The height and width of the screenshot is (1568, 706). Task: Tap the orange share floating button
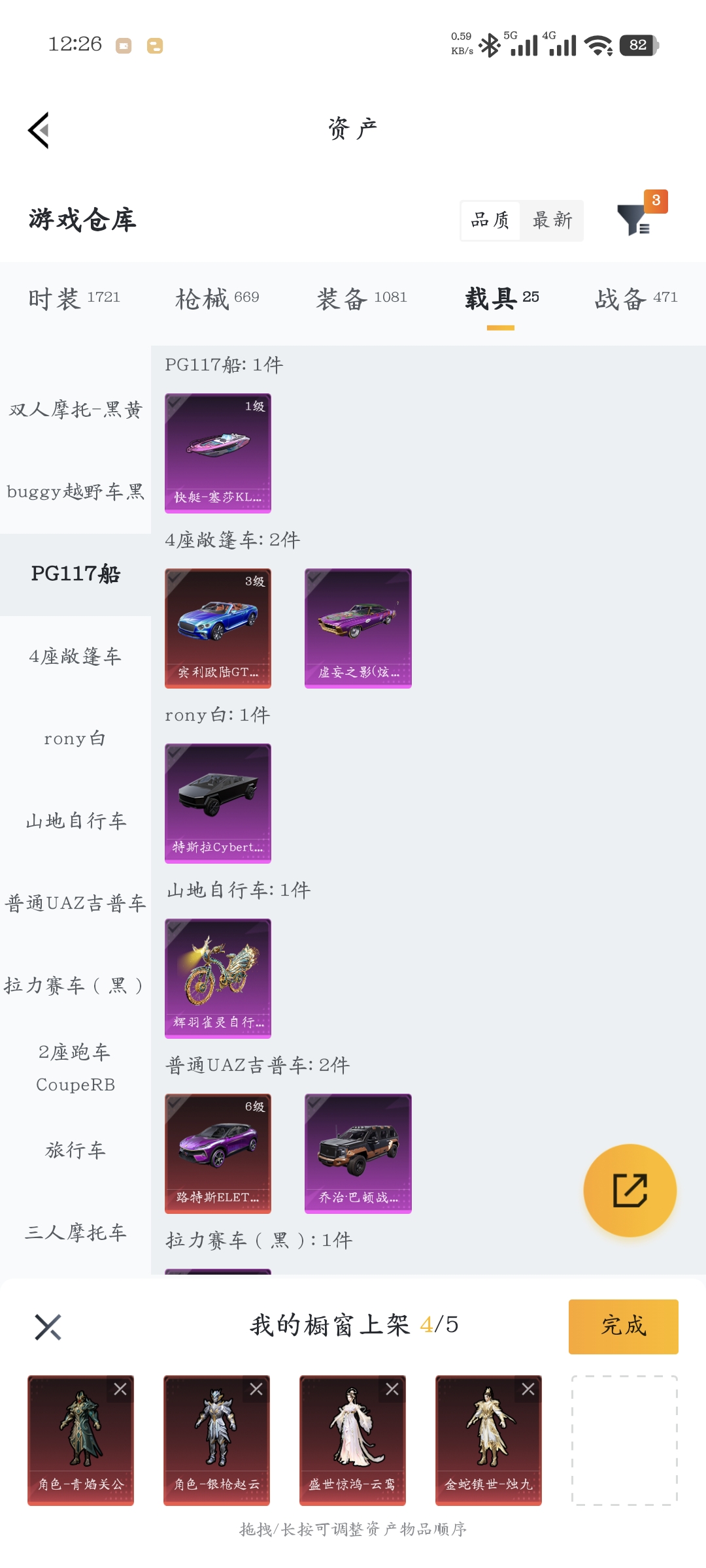click(630, 1190)
